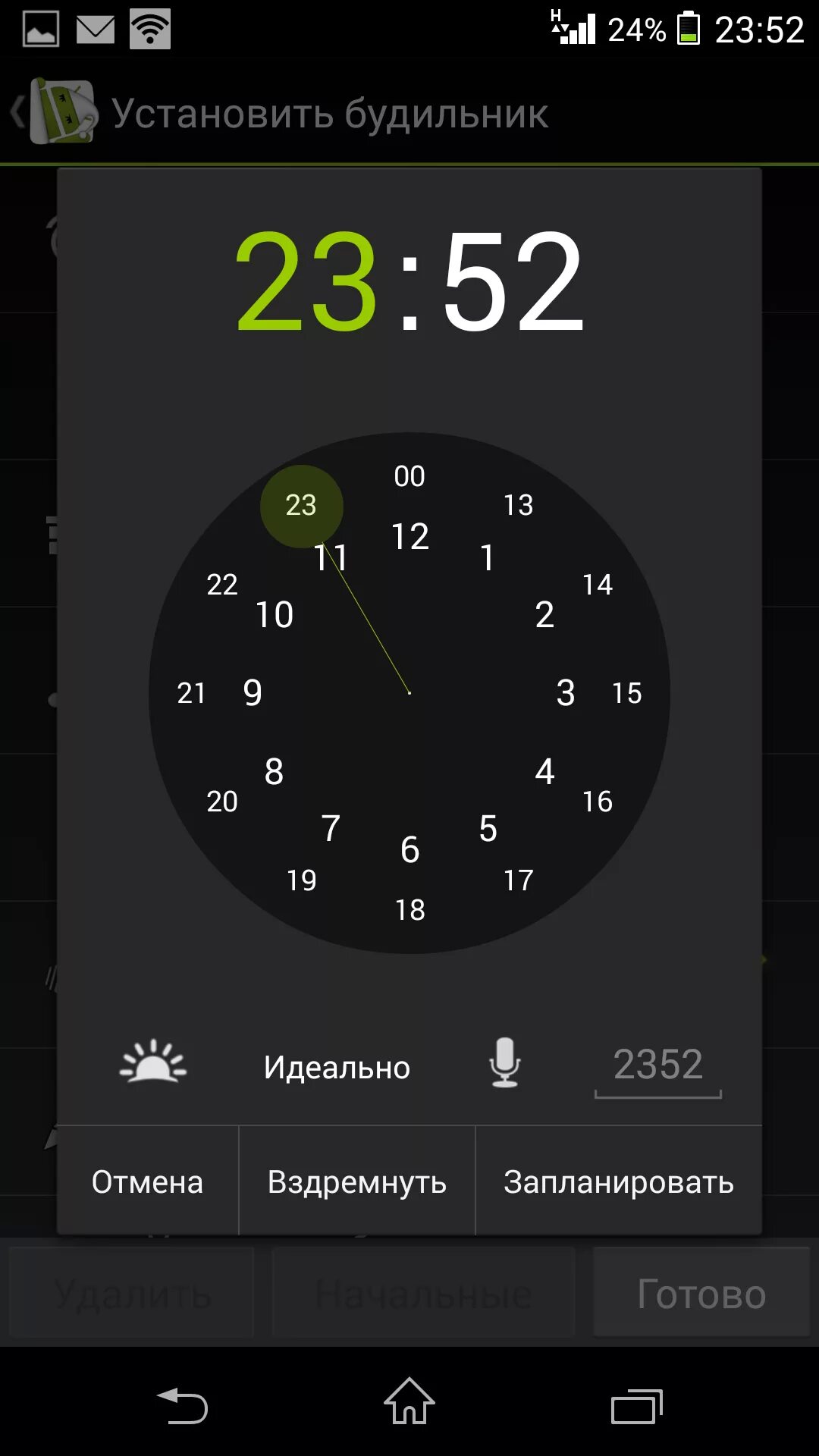This screenshot has height=1456, width=819.
Task: Go to the home screen
Action: click(x=409, y=1401)
